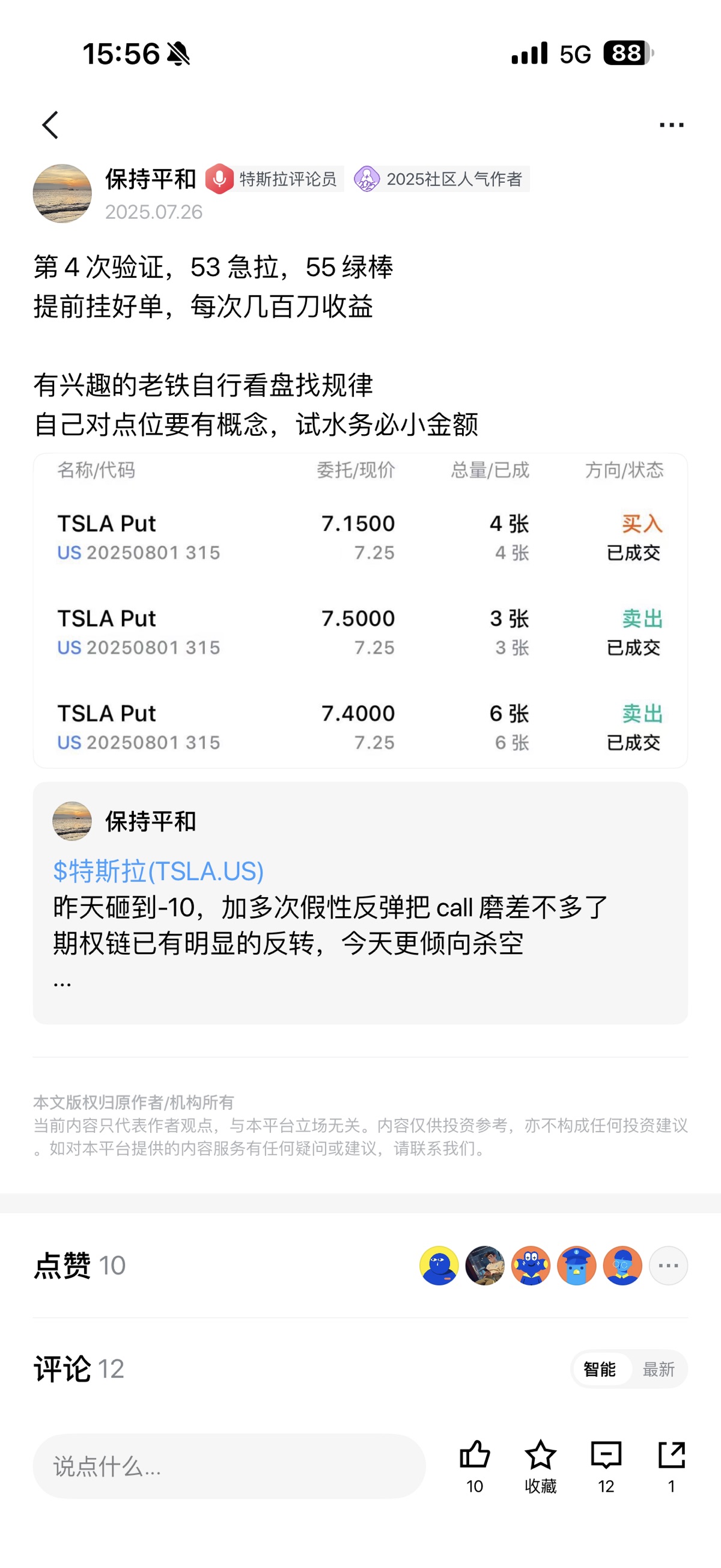
Task: Add this post to 收藏 favorites
Action: pyautogui.click(x=540, y=1456)
